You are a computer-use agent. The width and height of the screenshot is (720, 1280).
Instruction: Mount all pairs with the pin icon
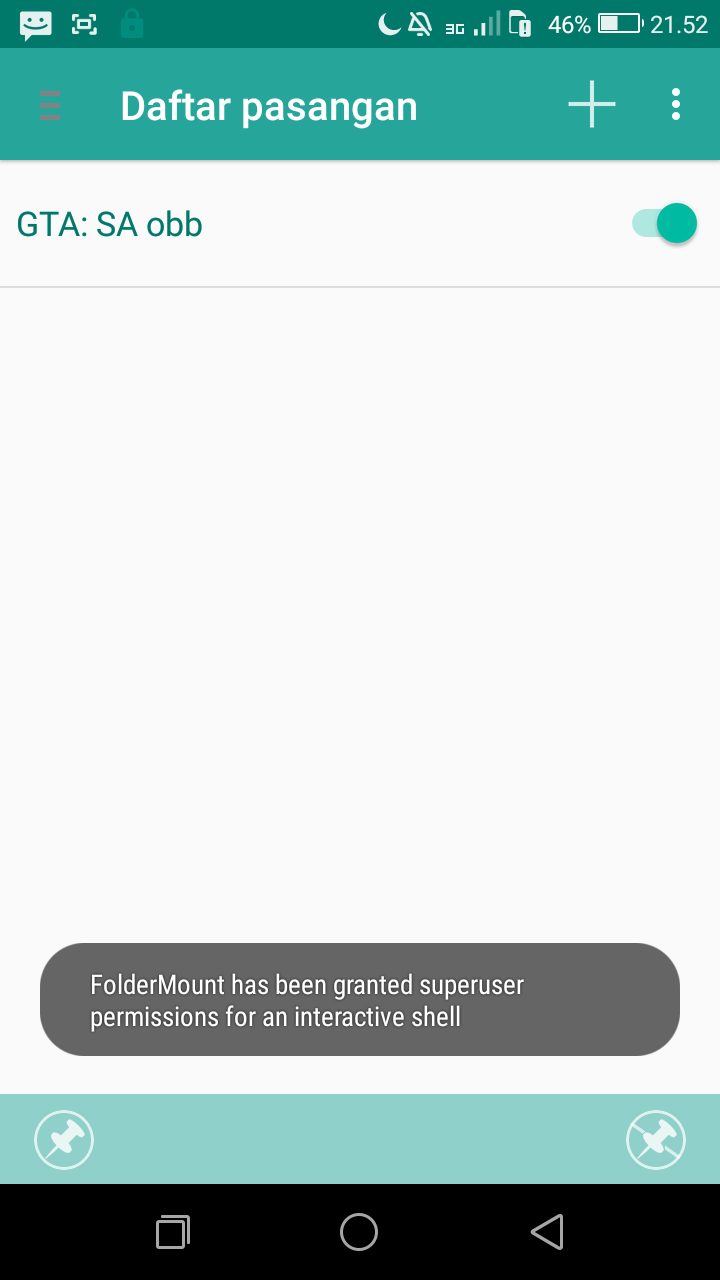[x=64, y=1139]
